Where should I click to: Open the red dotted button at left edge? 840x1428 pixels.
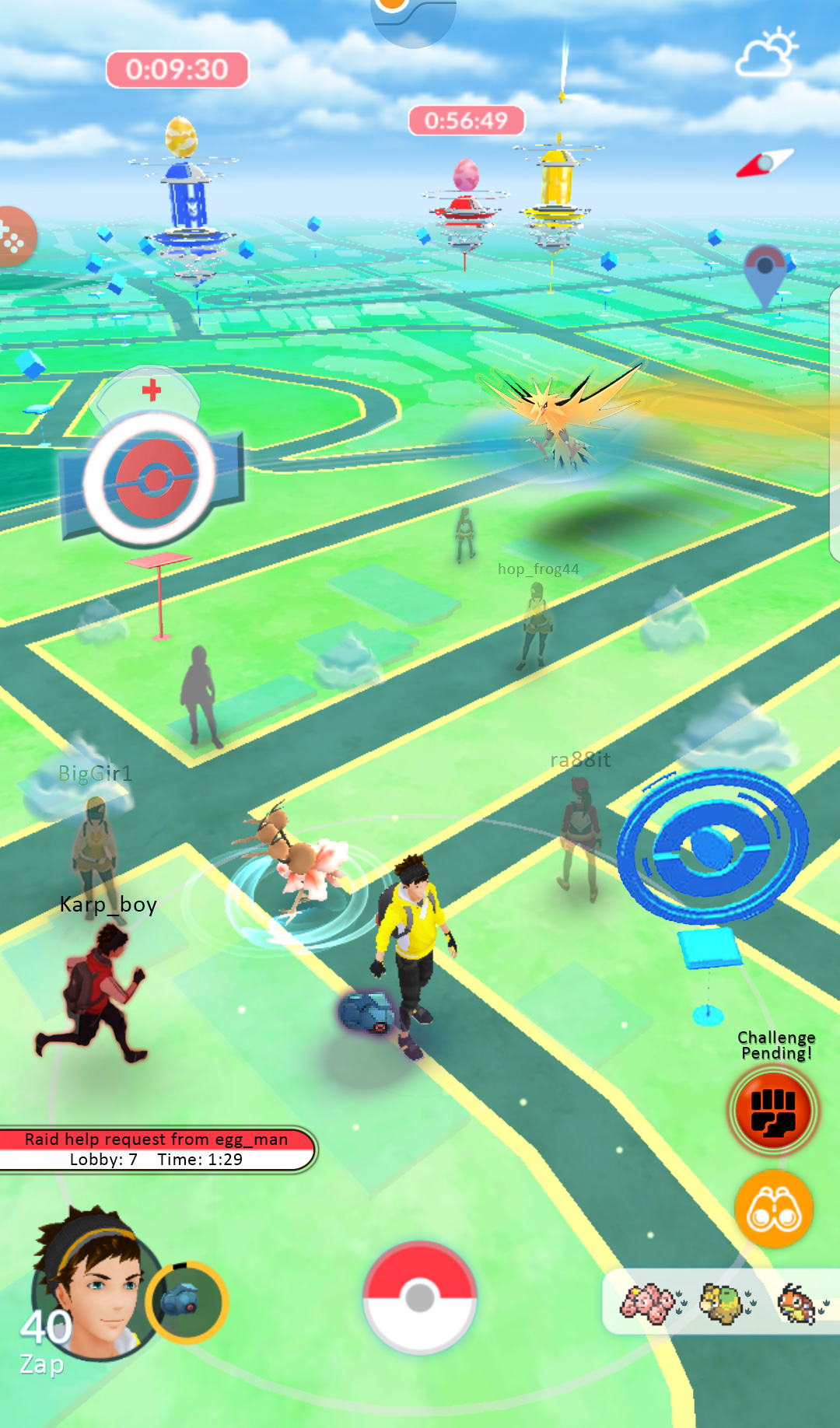[x=11, y=237]
